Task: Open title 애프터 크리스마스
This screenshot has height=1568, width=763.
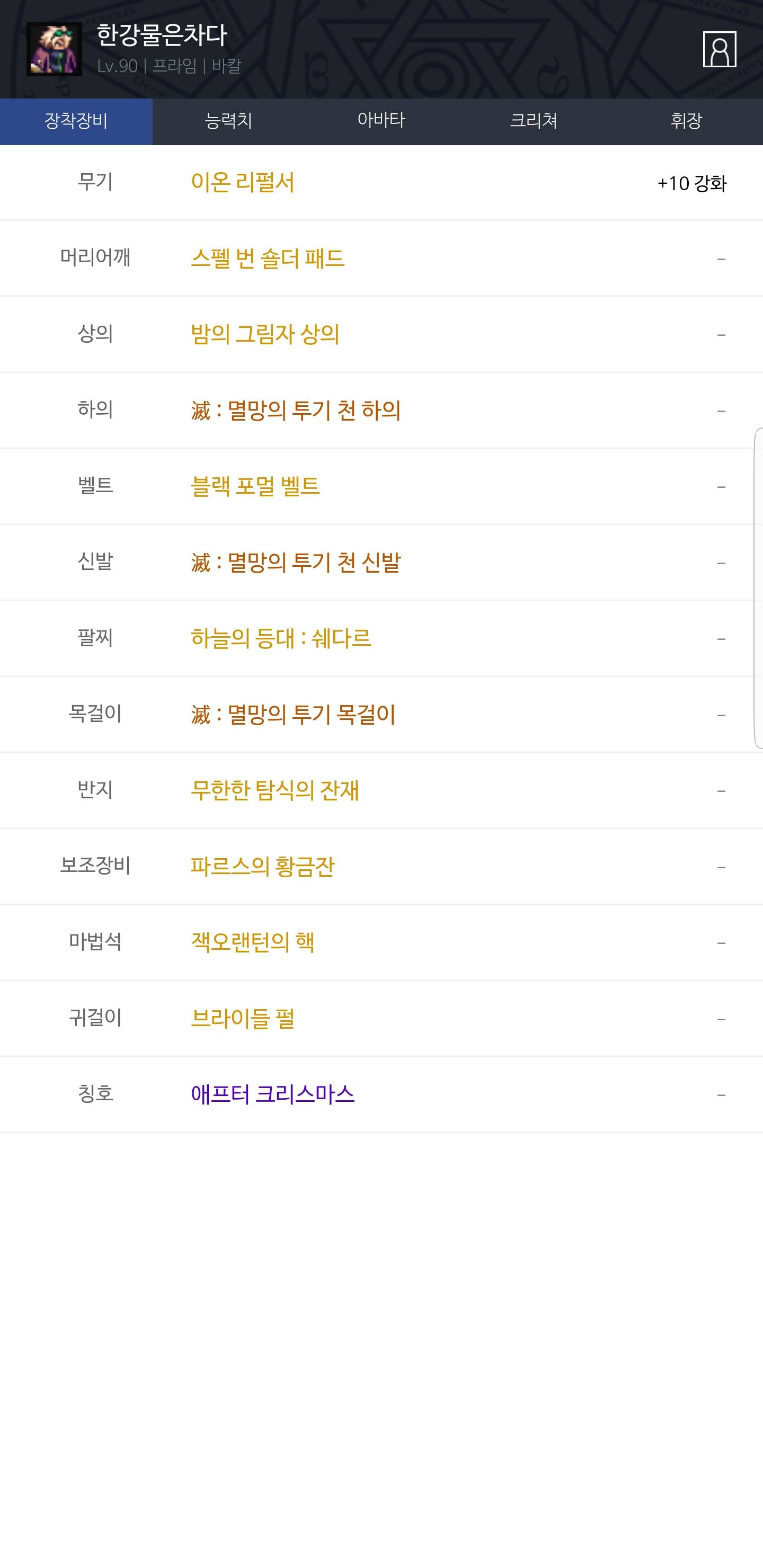Action: [272, 1094]
